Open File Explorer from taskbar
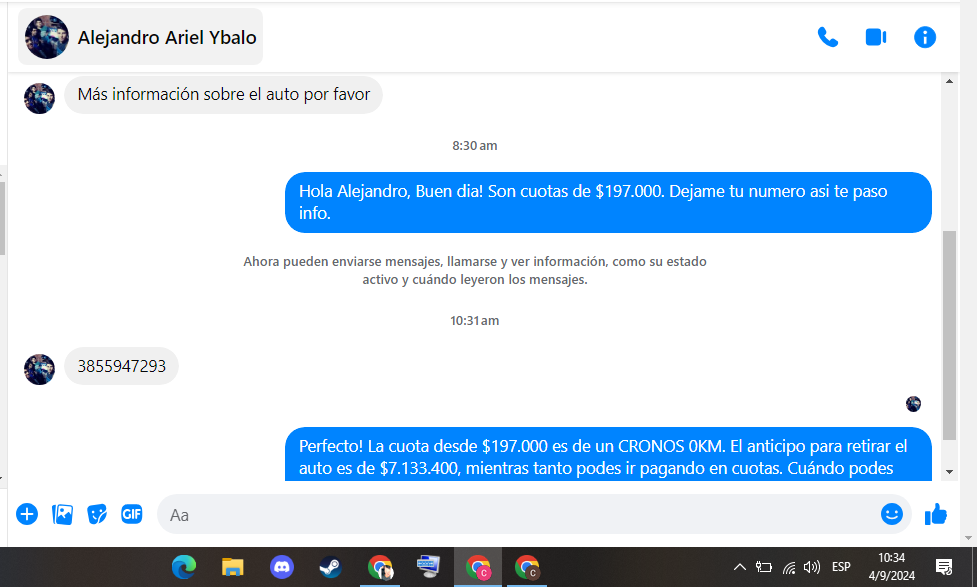 tap(233, 567)
